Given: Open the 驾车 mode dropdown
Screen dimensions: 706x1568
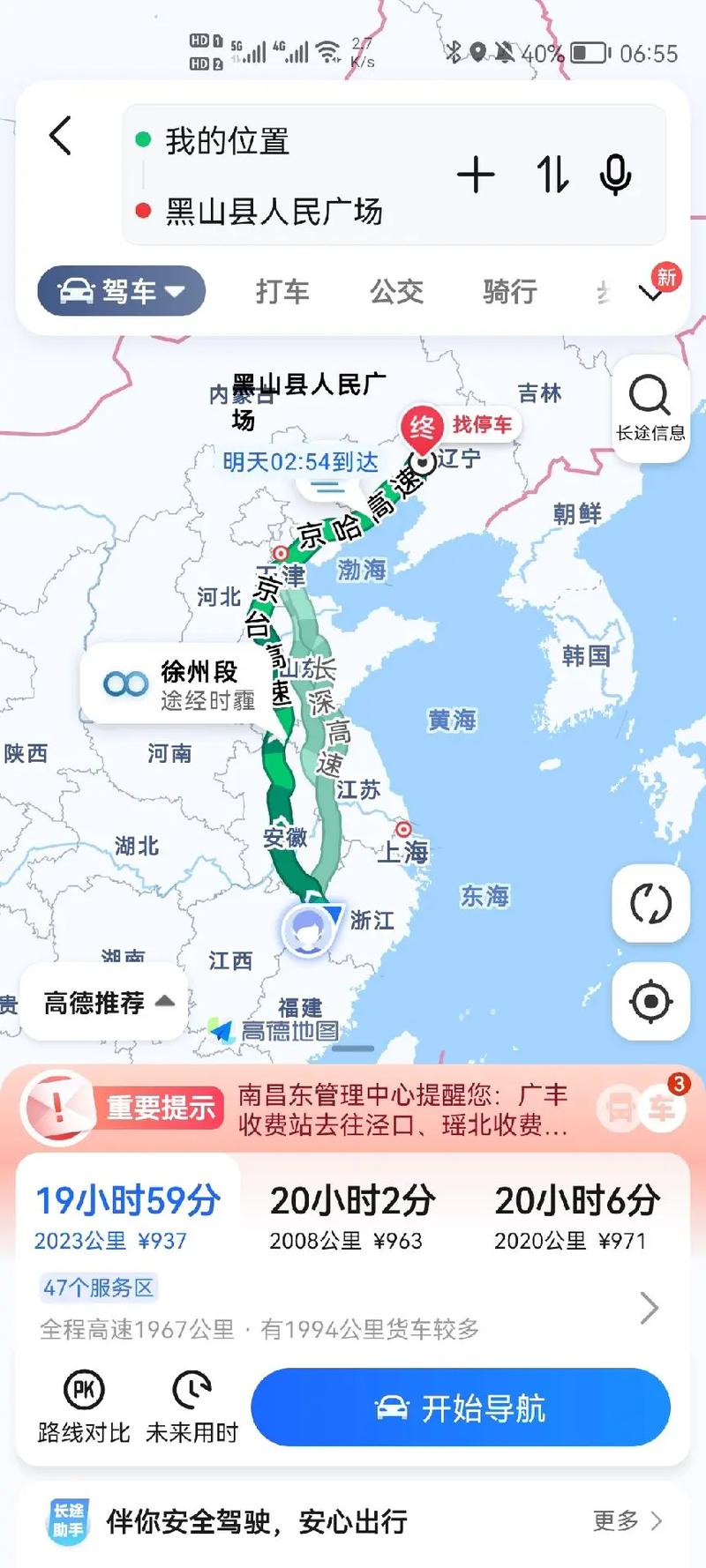Looking at the screenshot, I should pyautogui.click(x=122, y=291).
